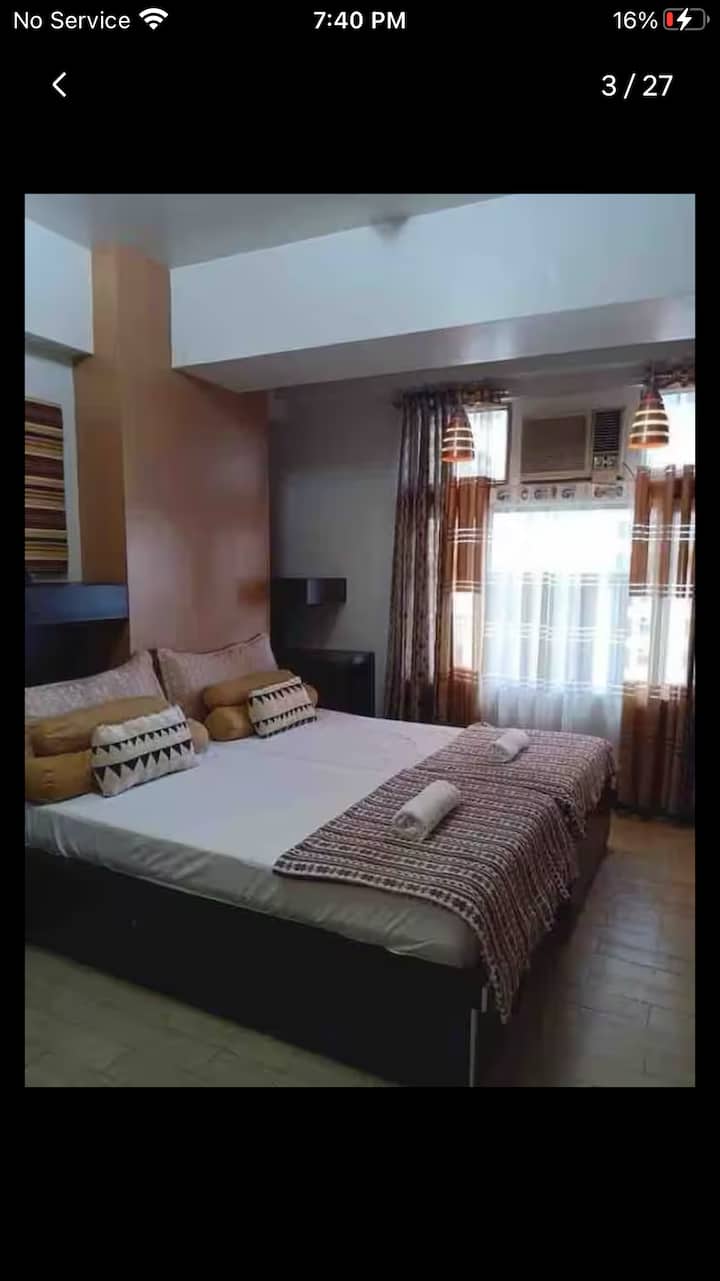Tap the bedroom photo in the viewer
The height and width of the screenshot is (1281, 720).
pos(360,640)
